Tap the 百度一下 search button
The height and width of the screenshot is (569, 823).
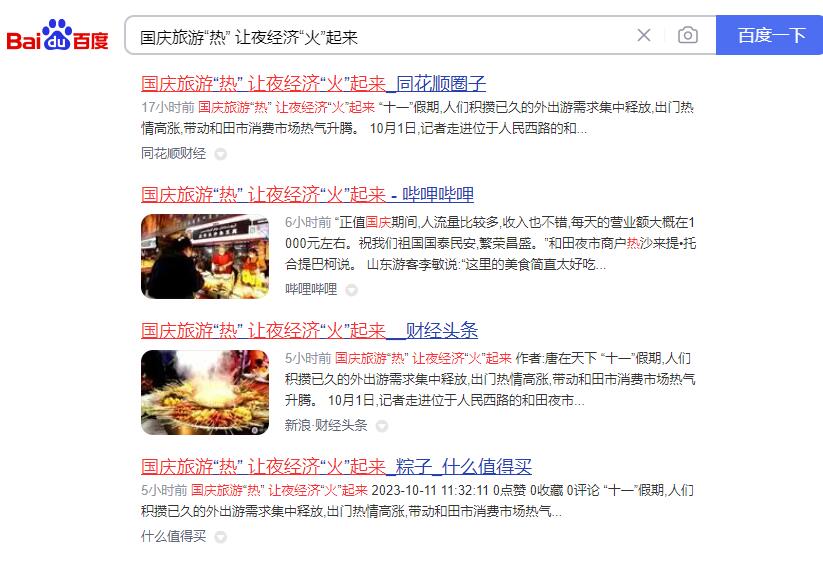coord(770,36)
